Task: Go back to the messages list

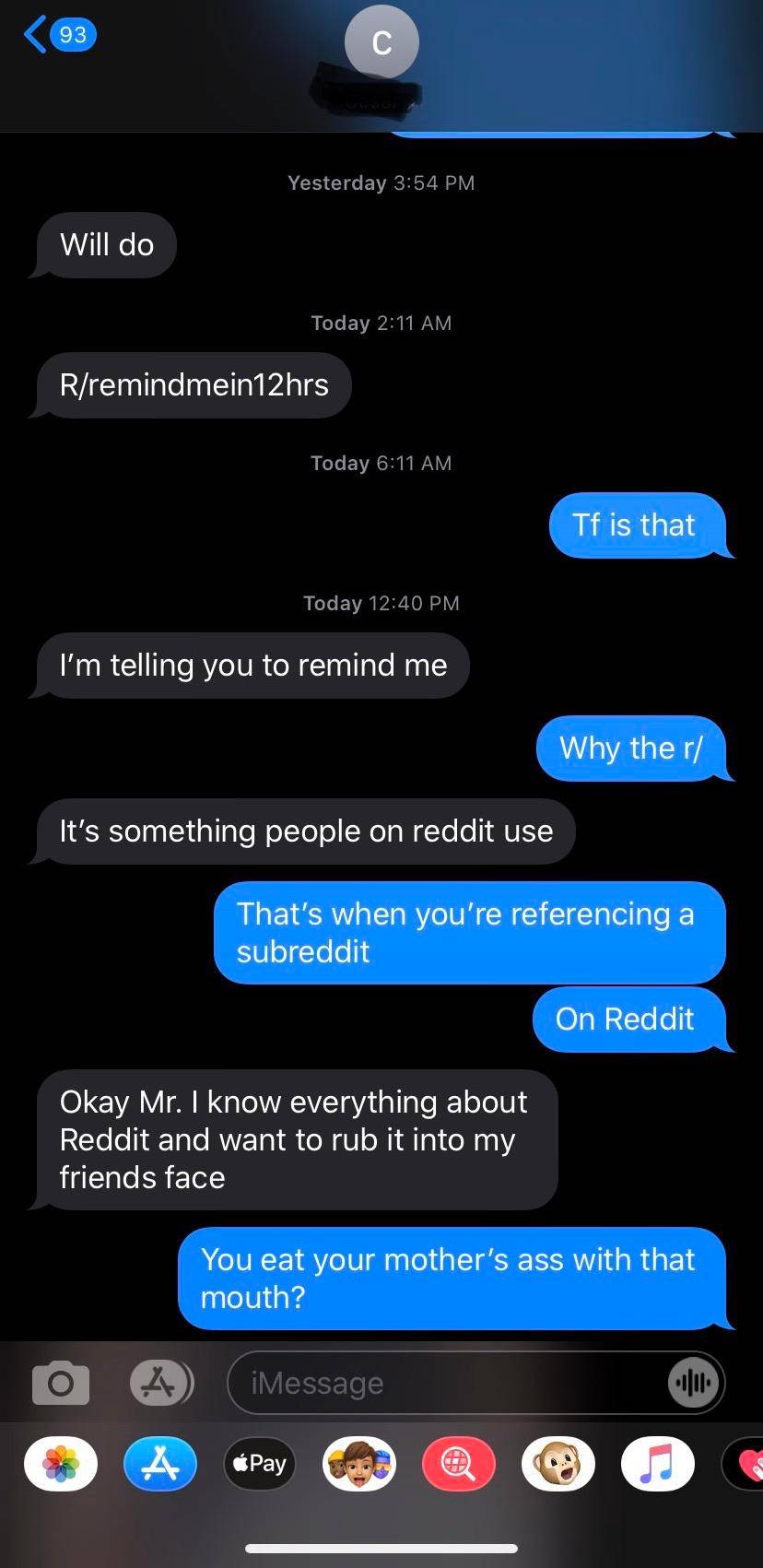Action: 59,35
